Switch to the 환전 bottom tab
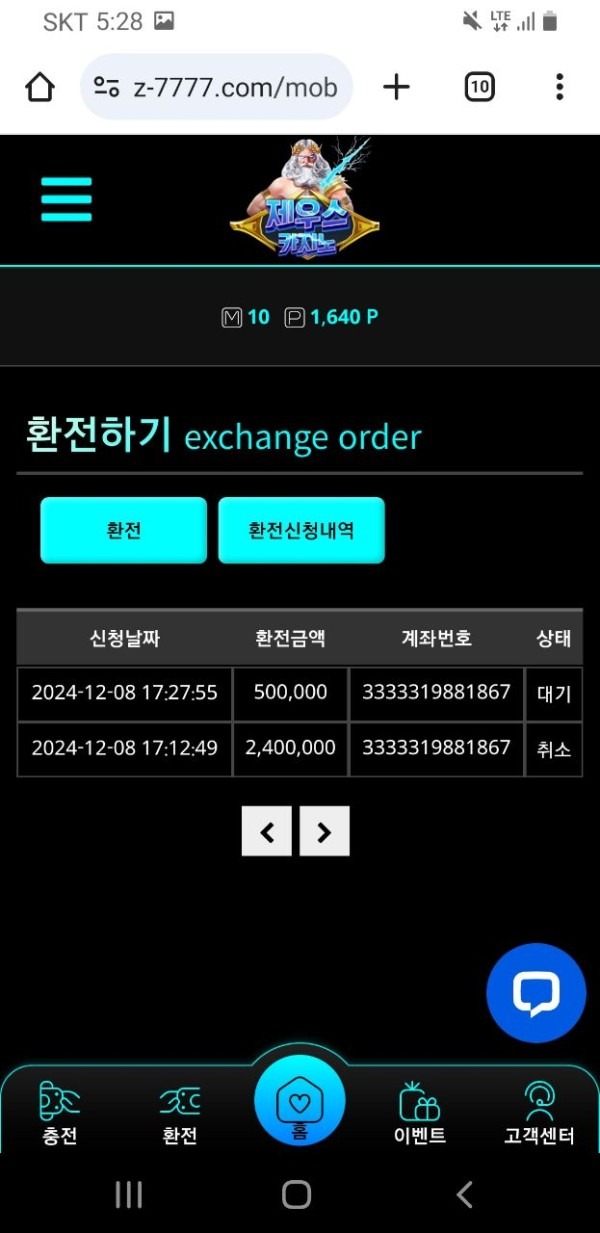 [x=180, y=1113]
